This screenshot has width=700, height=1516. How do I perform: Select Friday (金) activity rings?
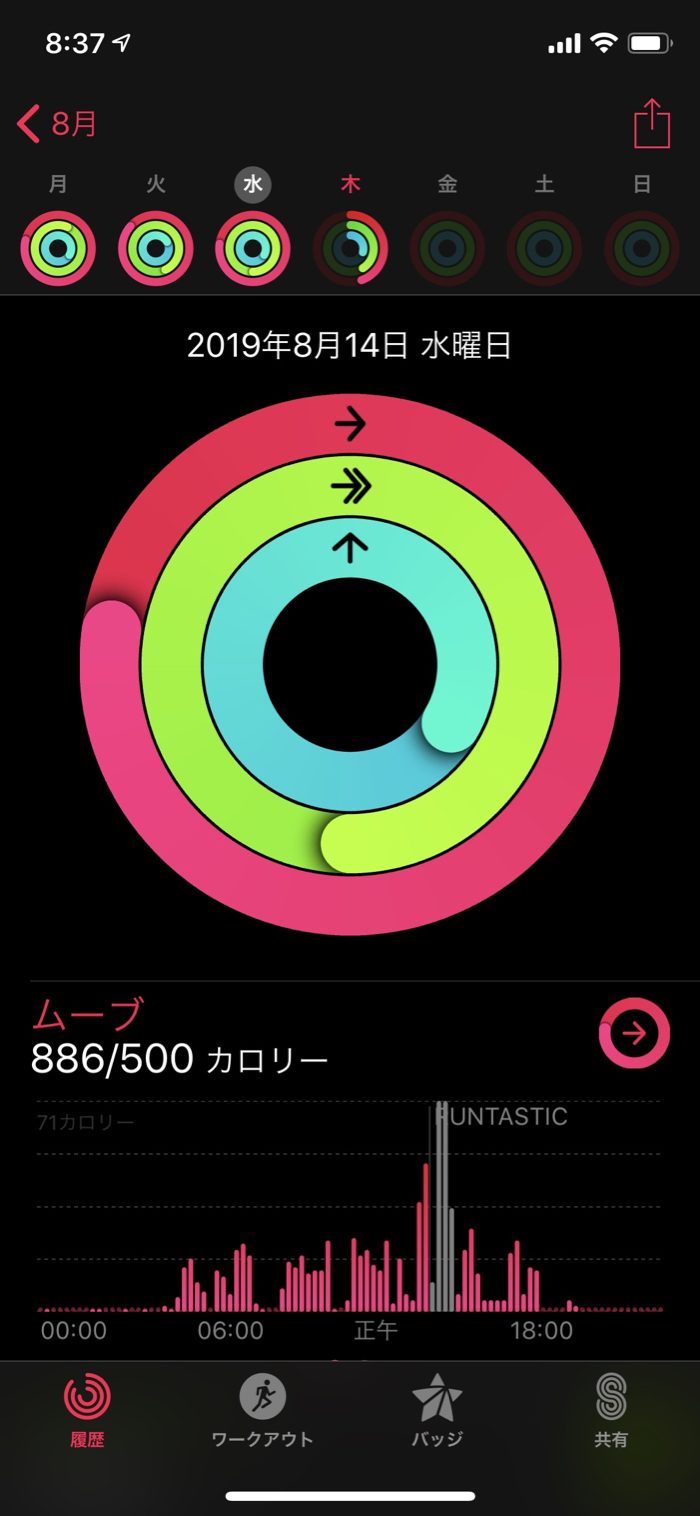[447, 248]
